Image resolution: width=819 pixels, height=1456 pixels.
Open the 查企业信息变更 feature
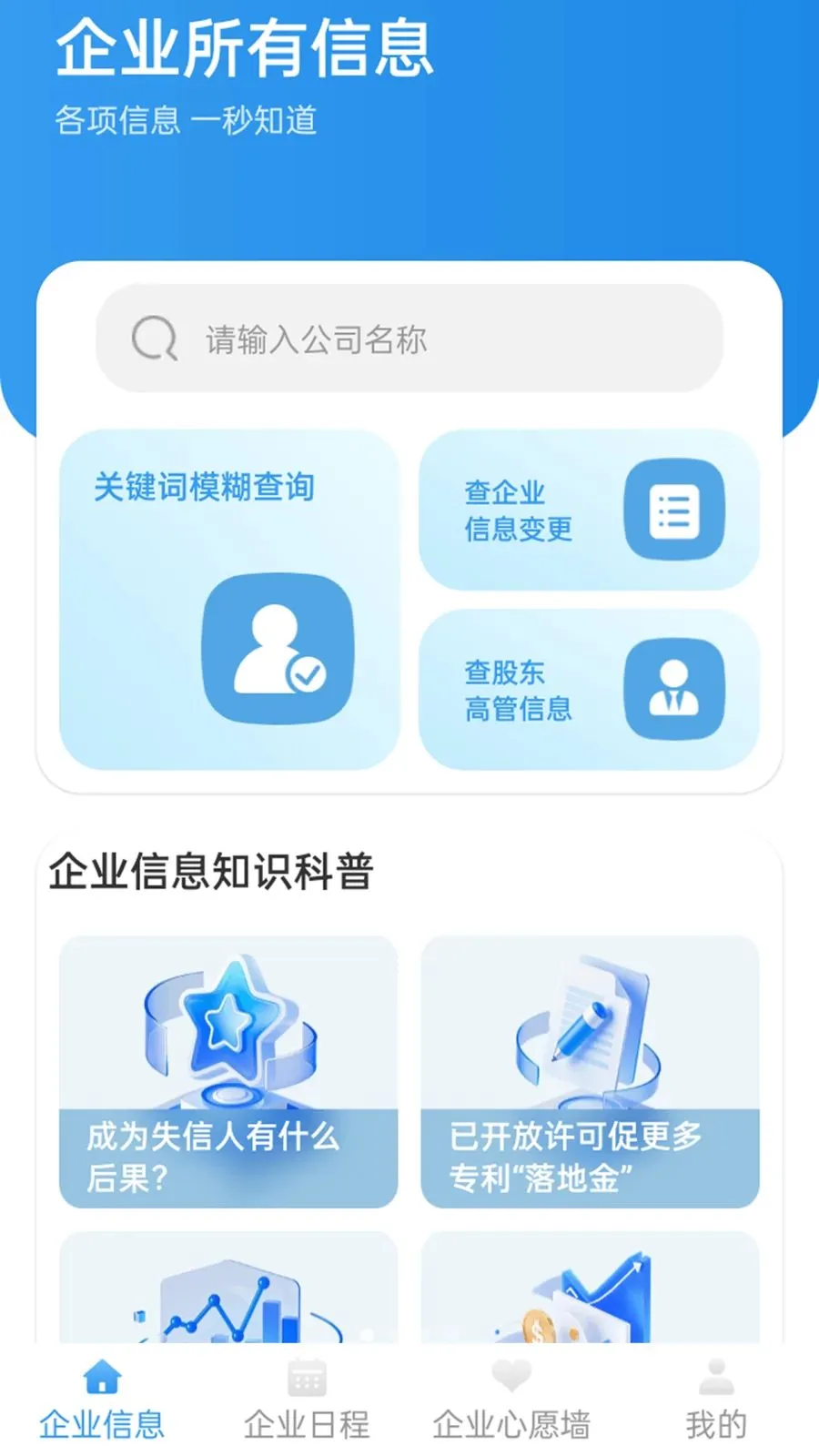[589, 511]
